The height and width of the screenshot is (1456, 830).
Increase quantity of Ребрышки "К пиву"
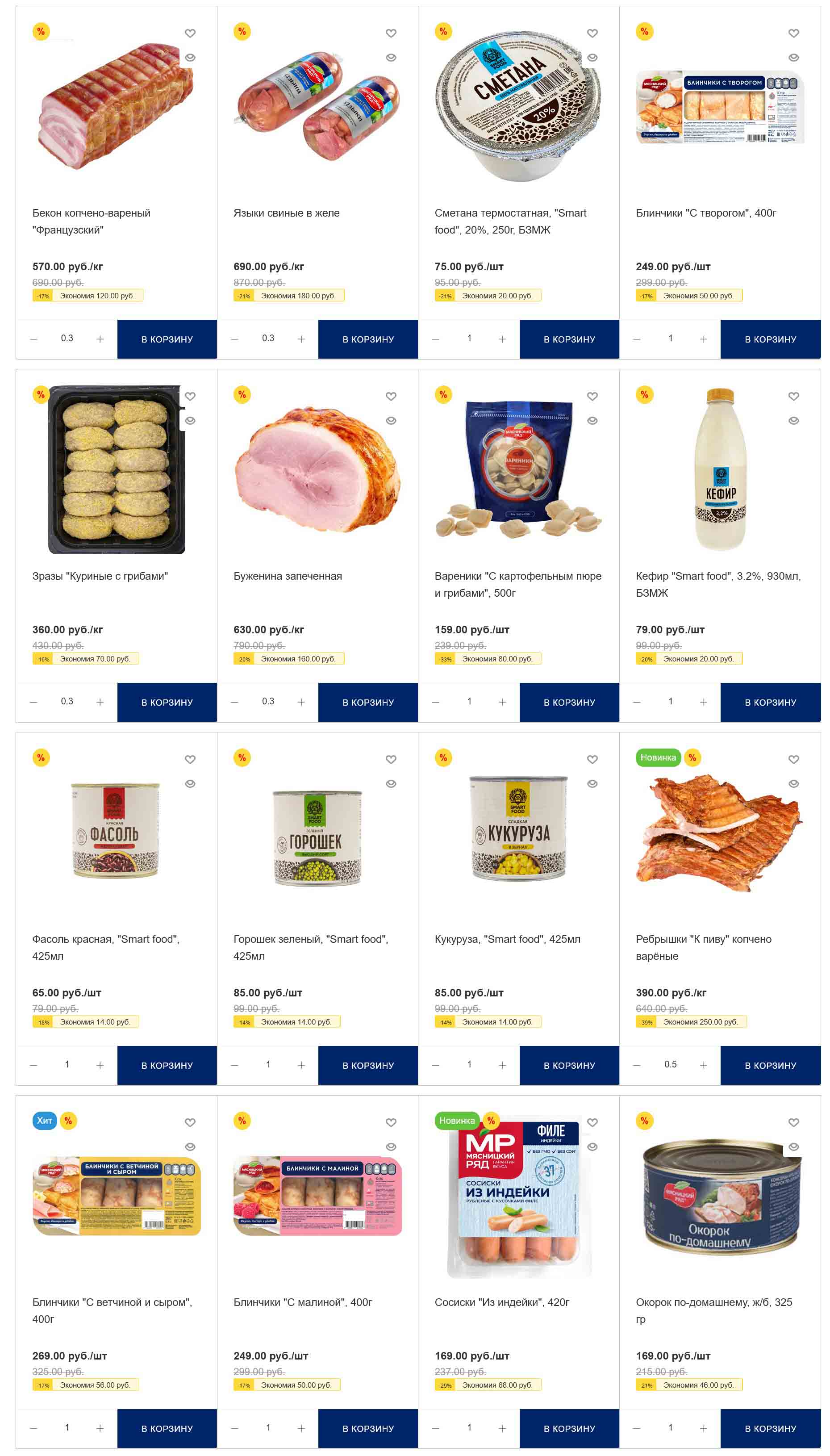click(x=704, y=1066)
